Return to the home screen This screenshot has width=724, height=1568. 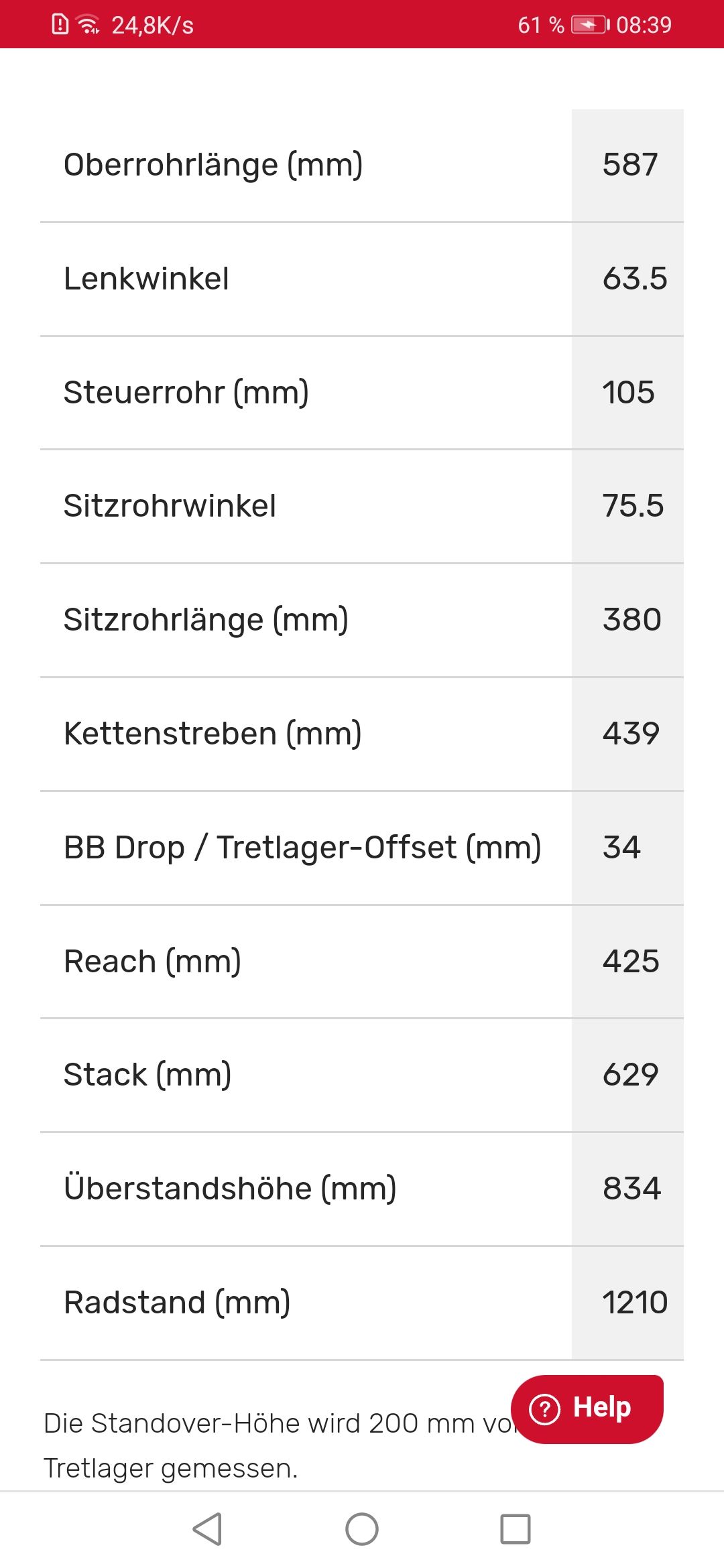362,1529
